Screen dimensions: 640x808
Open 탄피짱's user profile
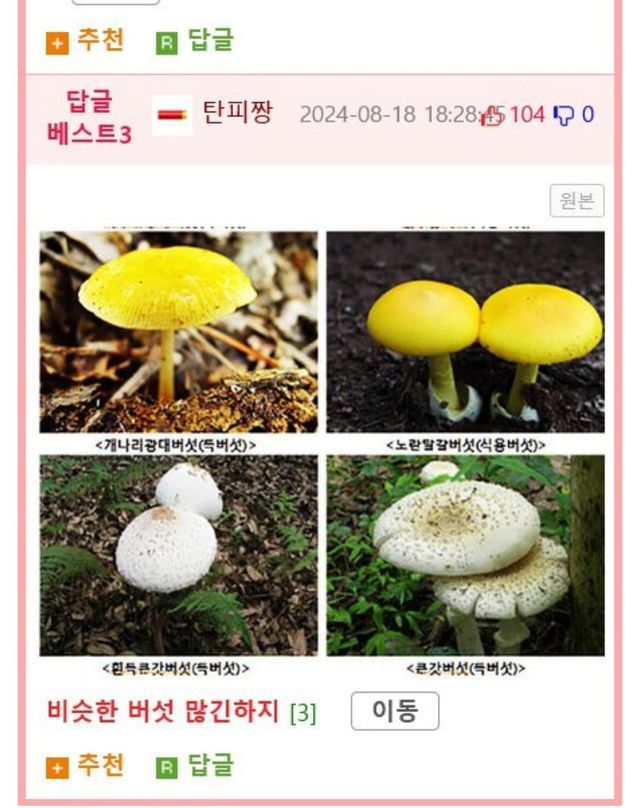click(237, 112)
